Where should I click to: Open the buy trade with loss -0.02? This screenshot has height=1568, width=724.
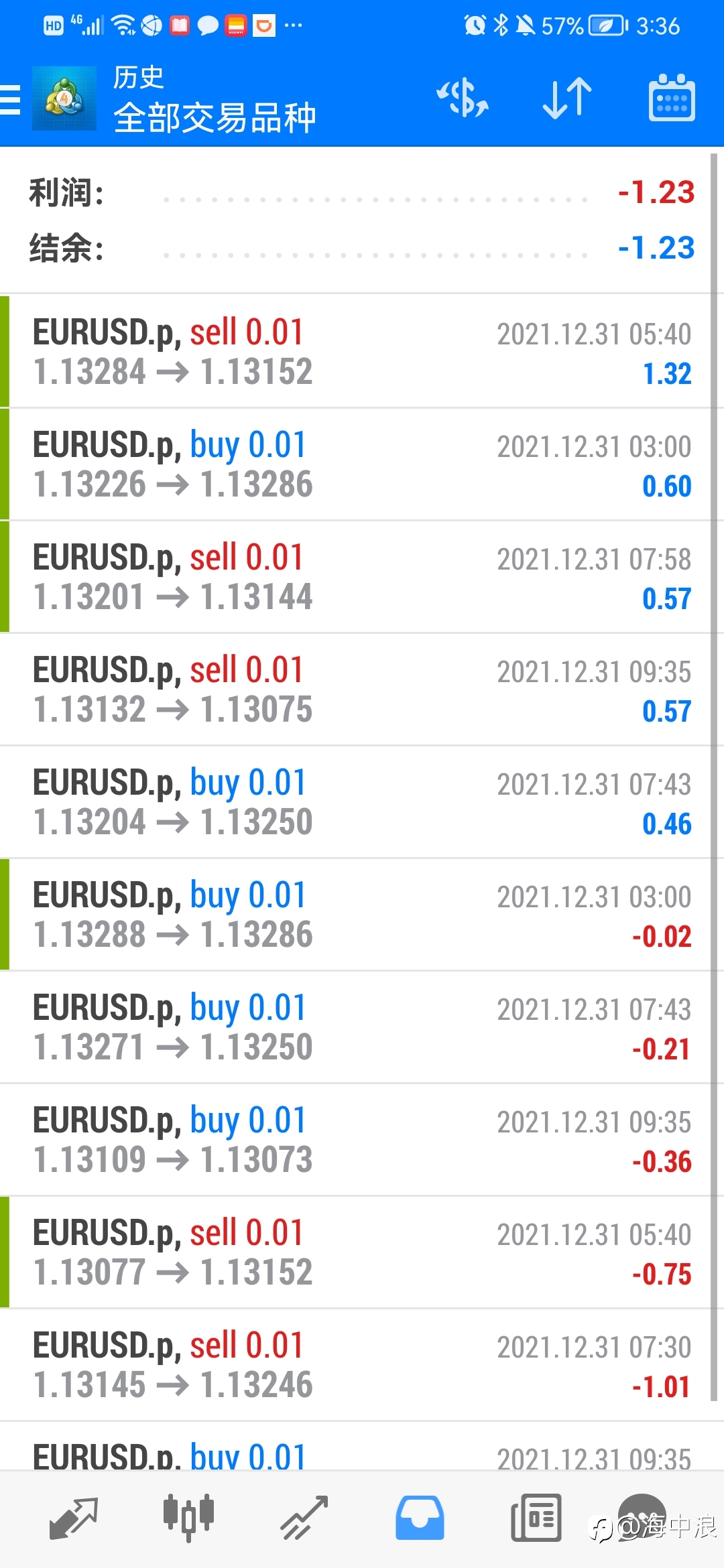(362, 914)
